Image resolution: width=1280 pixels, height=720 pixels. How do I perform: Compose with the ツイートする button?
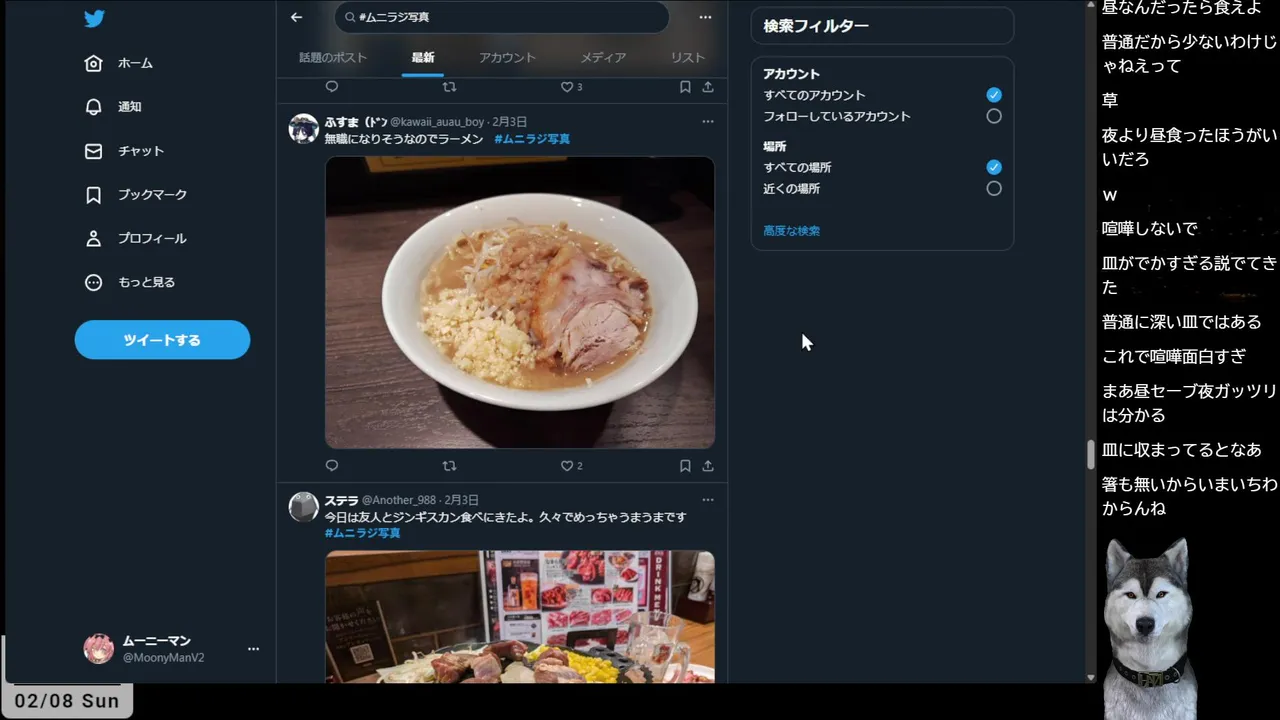pyautogui.click(x=162, y=340)
